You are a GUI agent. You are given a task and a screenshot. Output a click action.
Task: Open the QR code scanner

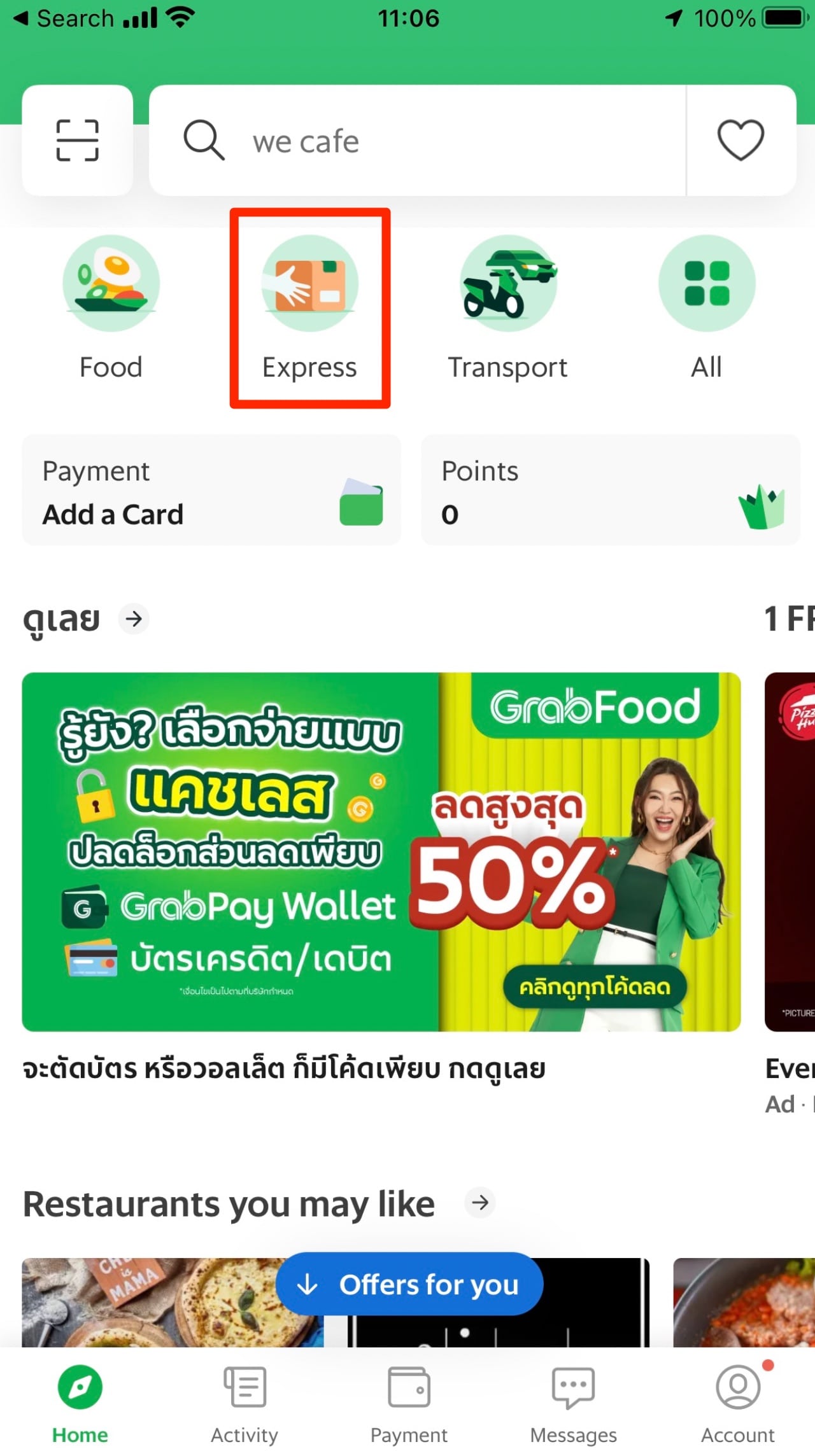(x=77, y=140)
